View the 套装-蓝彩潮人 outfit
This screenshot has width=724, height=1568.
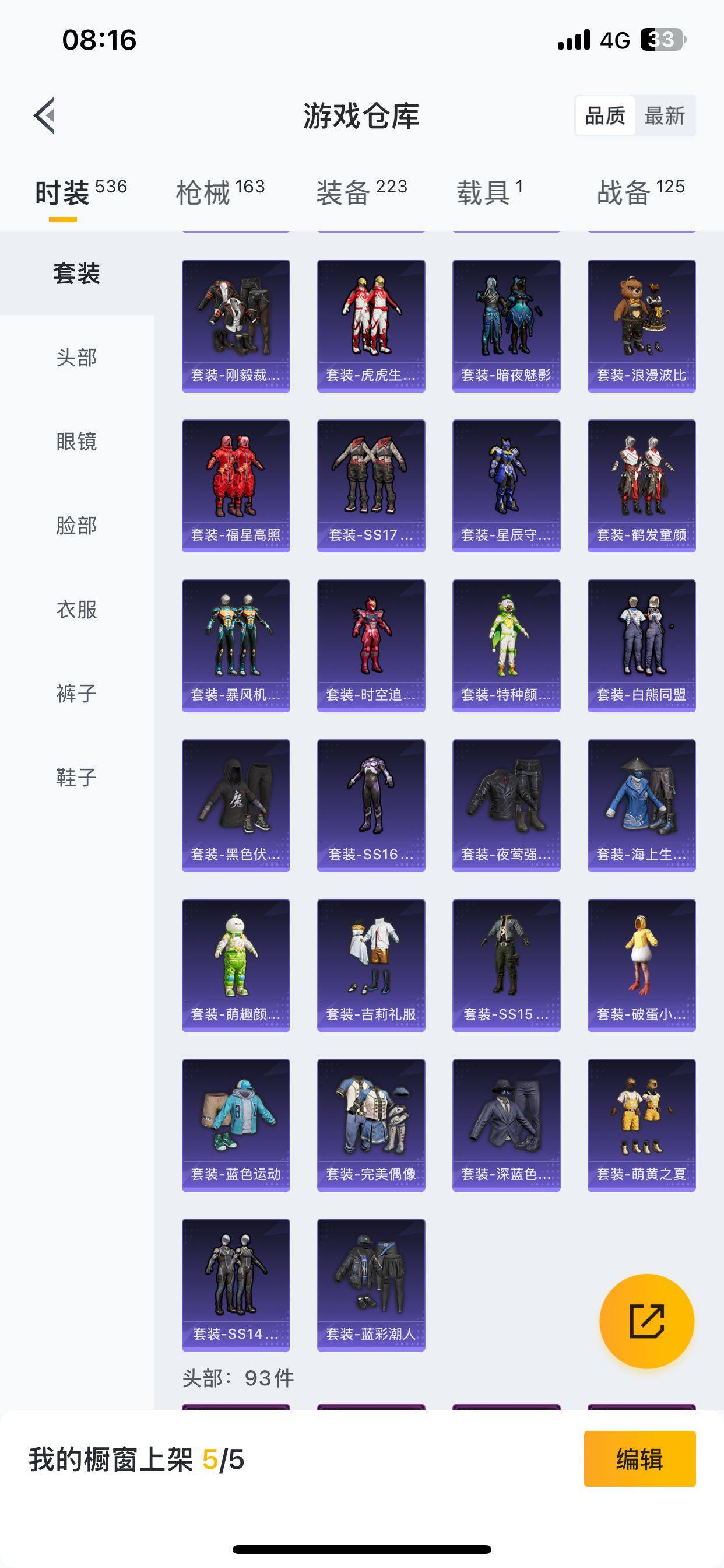[371, 1284]
